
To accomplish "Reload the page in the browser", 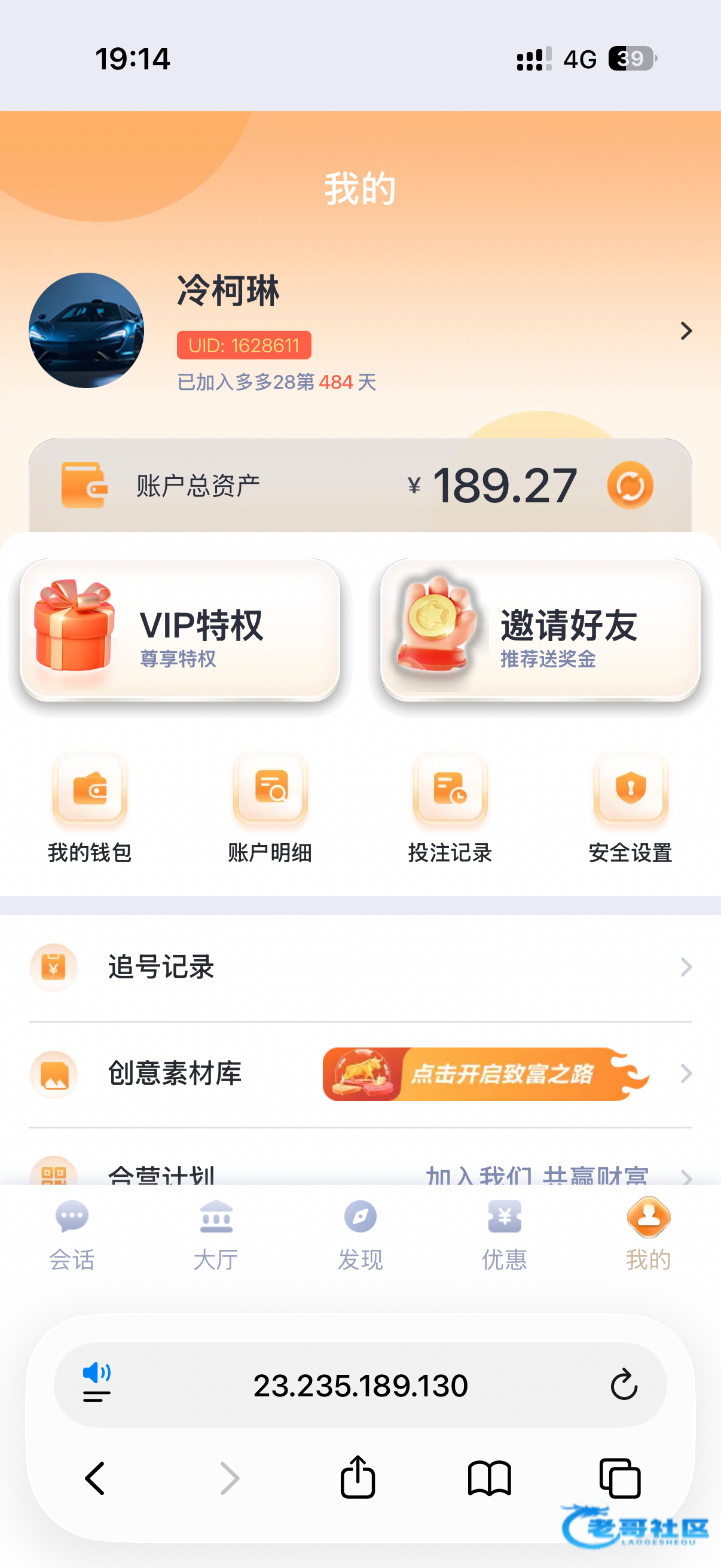I will click(624, 1385).
